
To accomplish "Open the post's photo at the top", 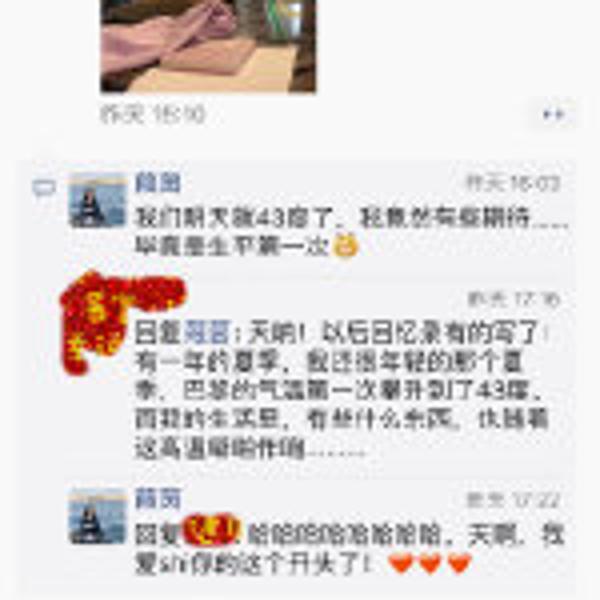I will [x=208, y=45].
